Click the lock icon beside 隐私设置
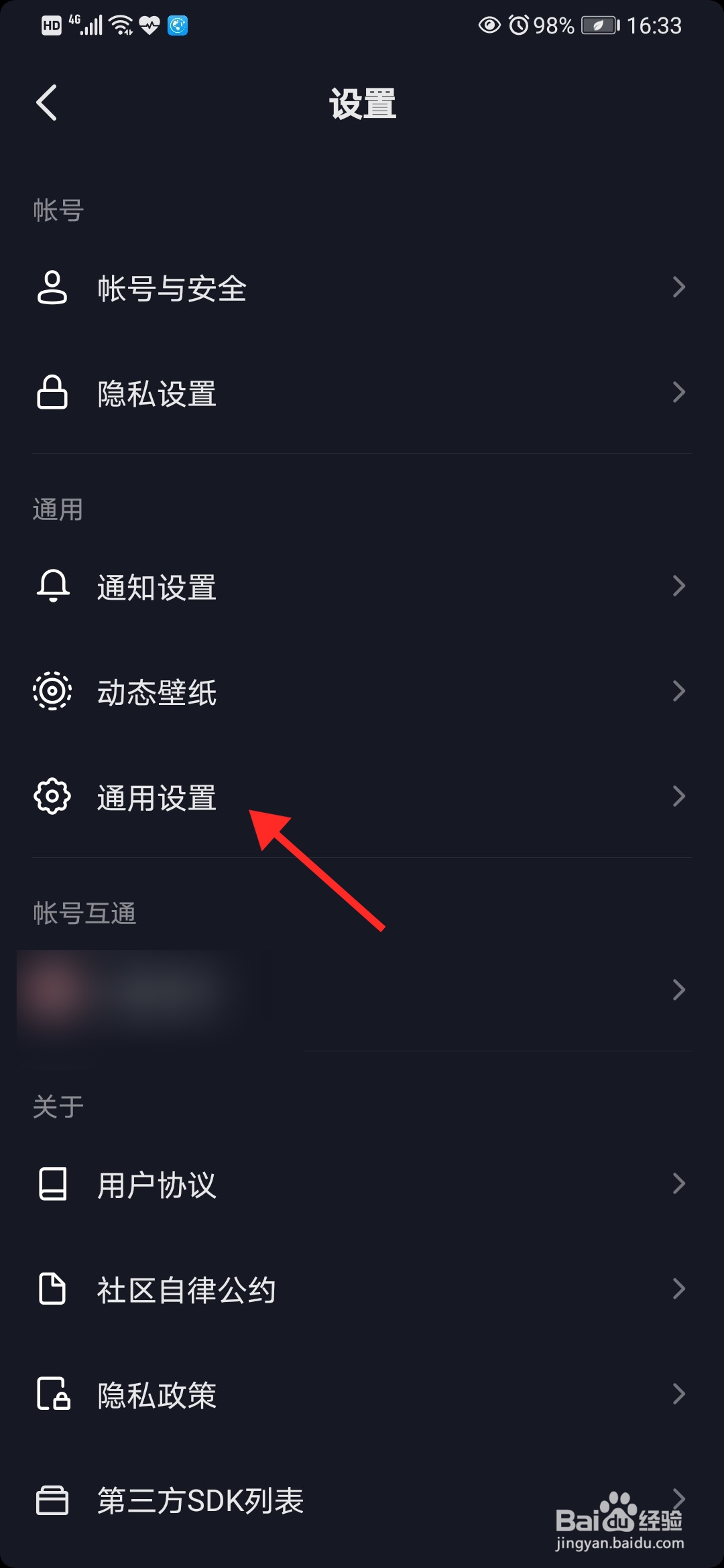724x1568 pixels. [52, 394]
